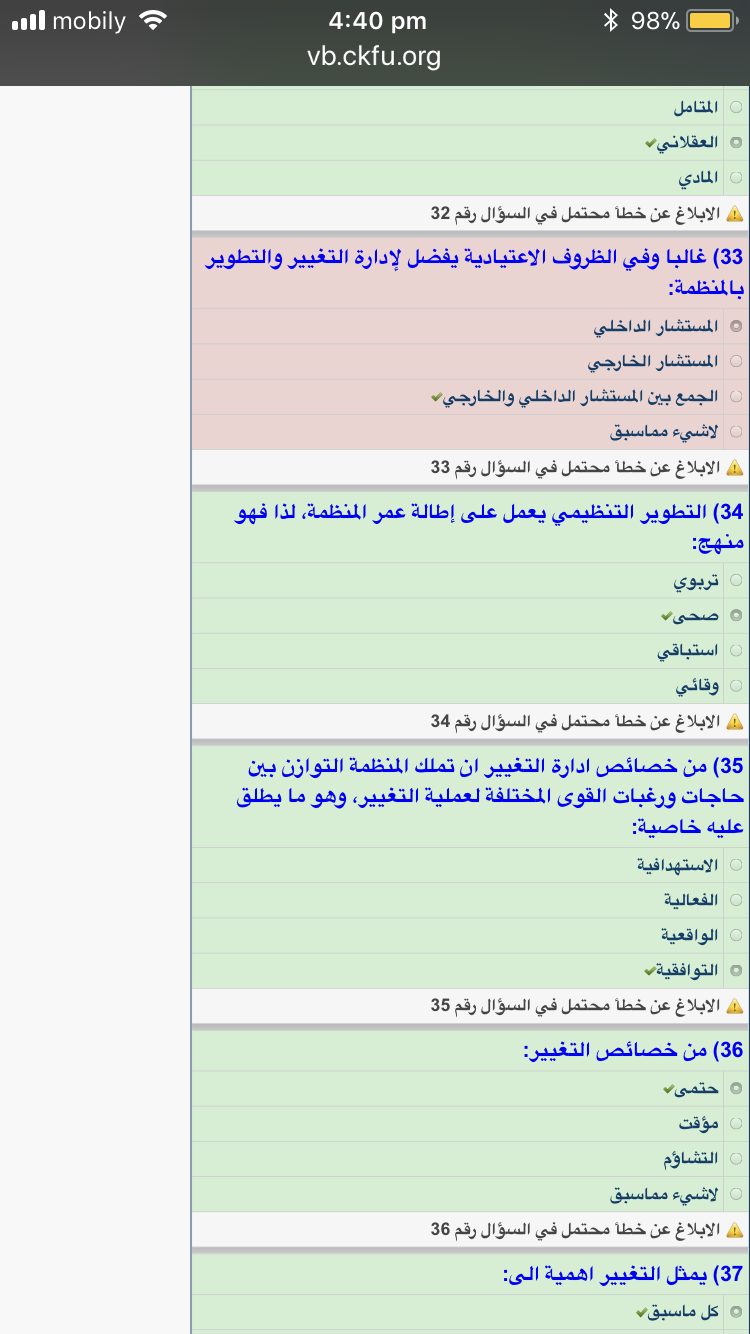Viewport: 750px width, 1334px height.
Task: Select كل ماسبق for question 37
Action: [x=737, y=1312]
